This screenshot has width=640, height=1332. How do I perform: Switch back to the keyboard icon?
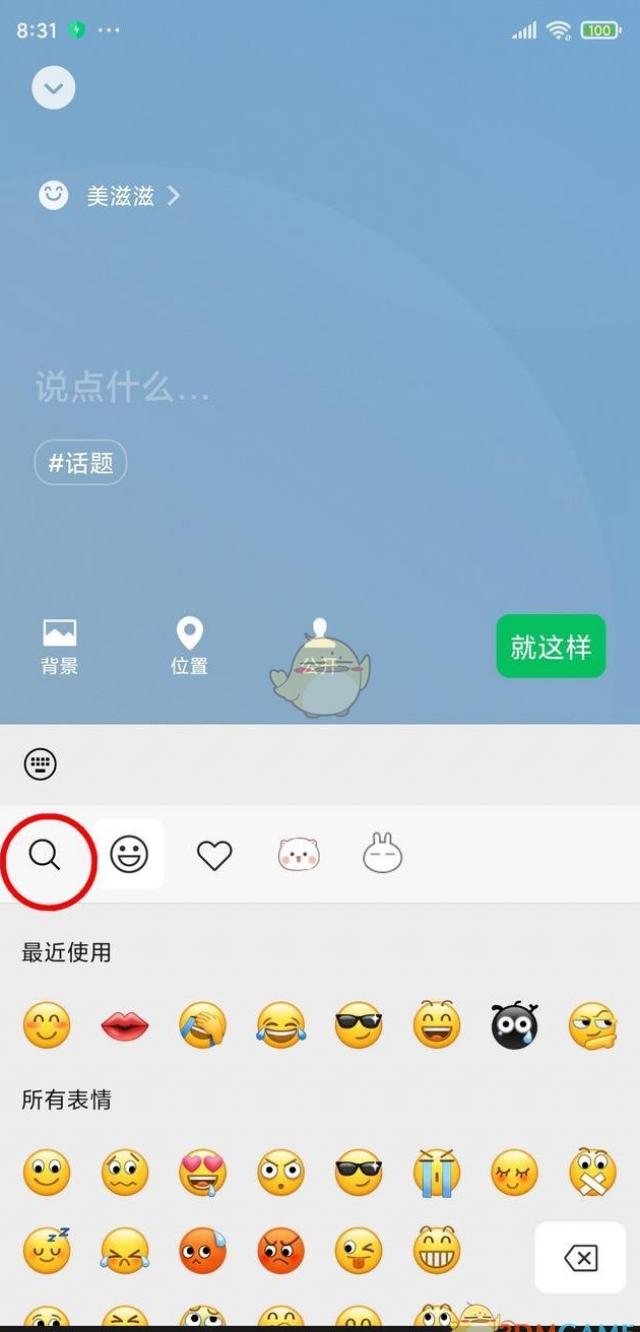click(40, 765)
